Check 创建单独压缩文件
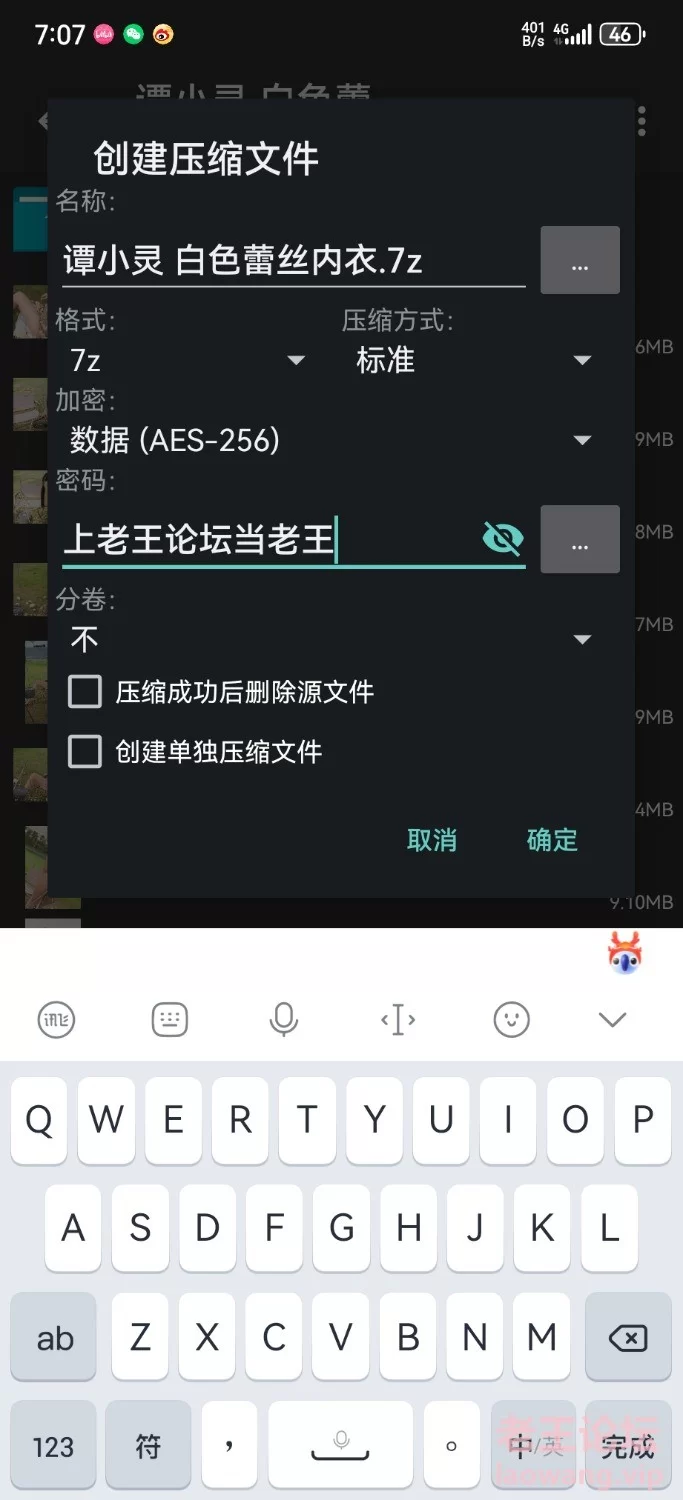 click(85, 752)
